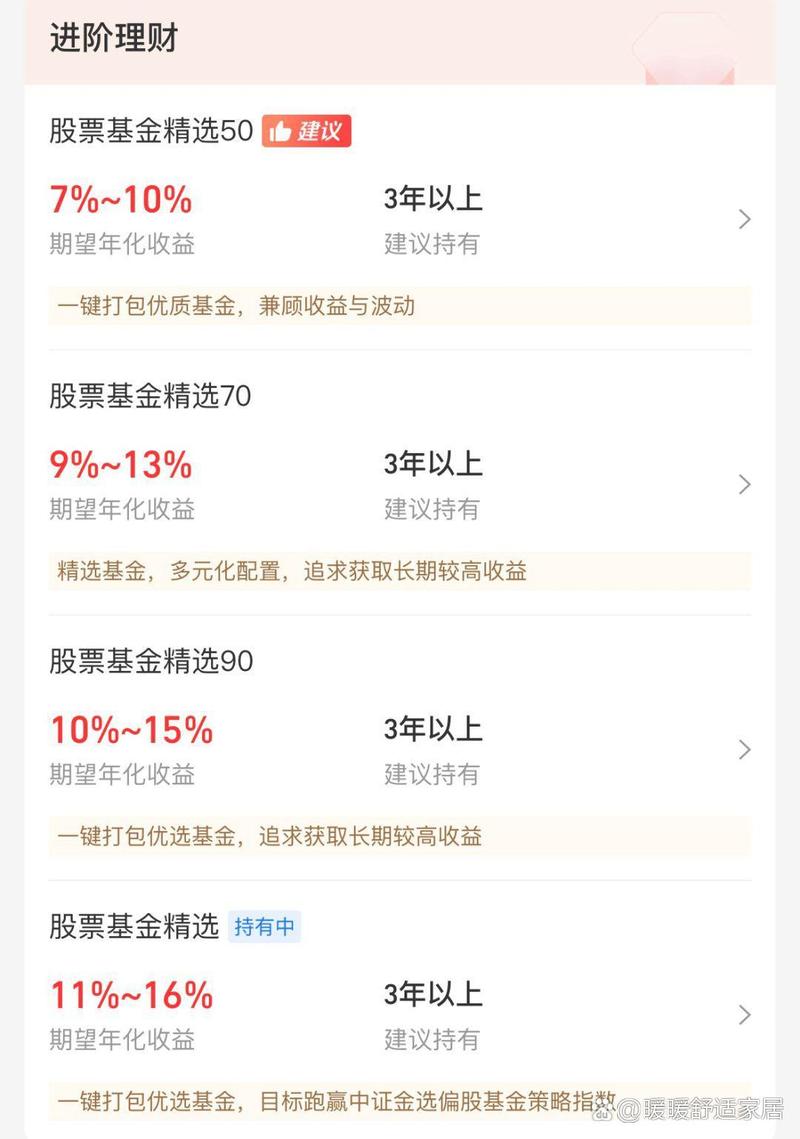Click 3年以上 suggested holding period for 精选90
Image resolution: width=800 pixels, height=1139 pixels.
[432, 730]
